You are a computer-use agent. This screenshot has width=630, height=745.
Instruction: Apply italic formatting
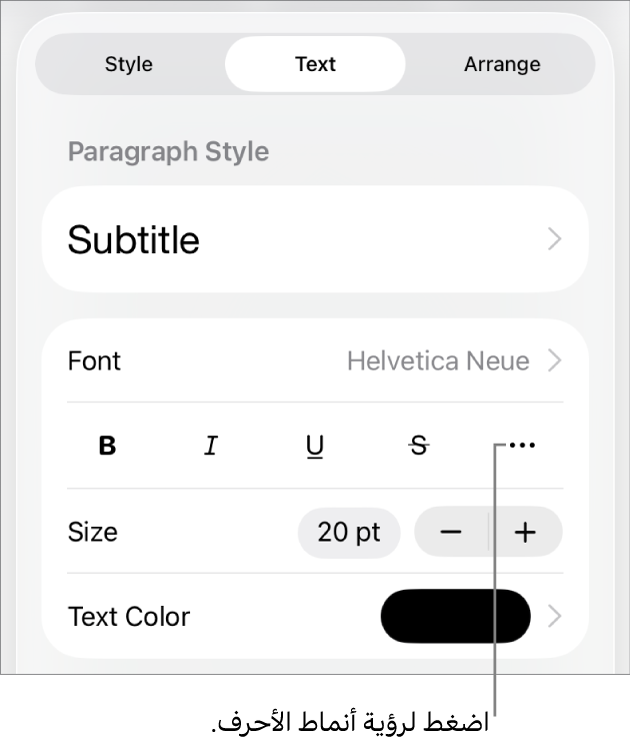coord(211,446)
